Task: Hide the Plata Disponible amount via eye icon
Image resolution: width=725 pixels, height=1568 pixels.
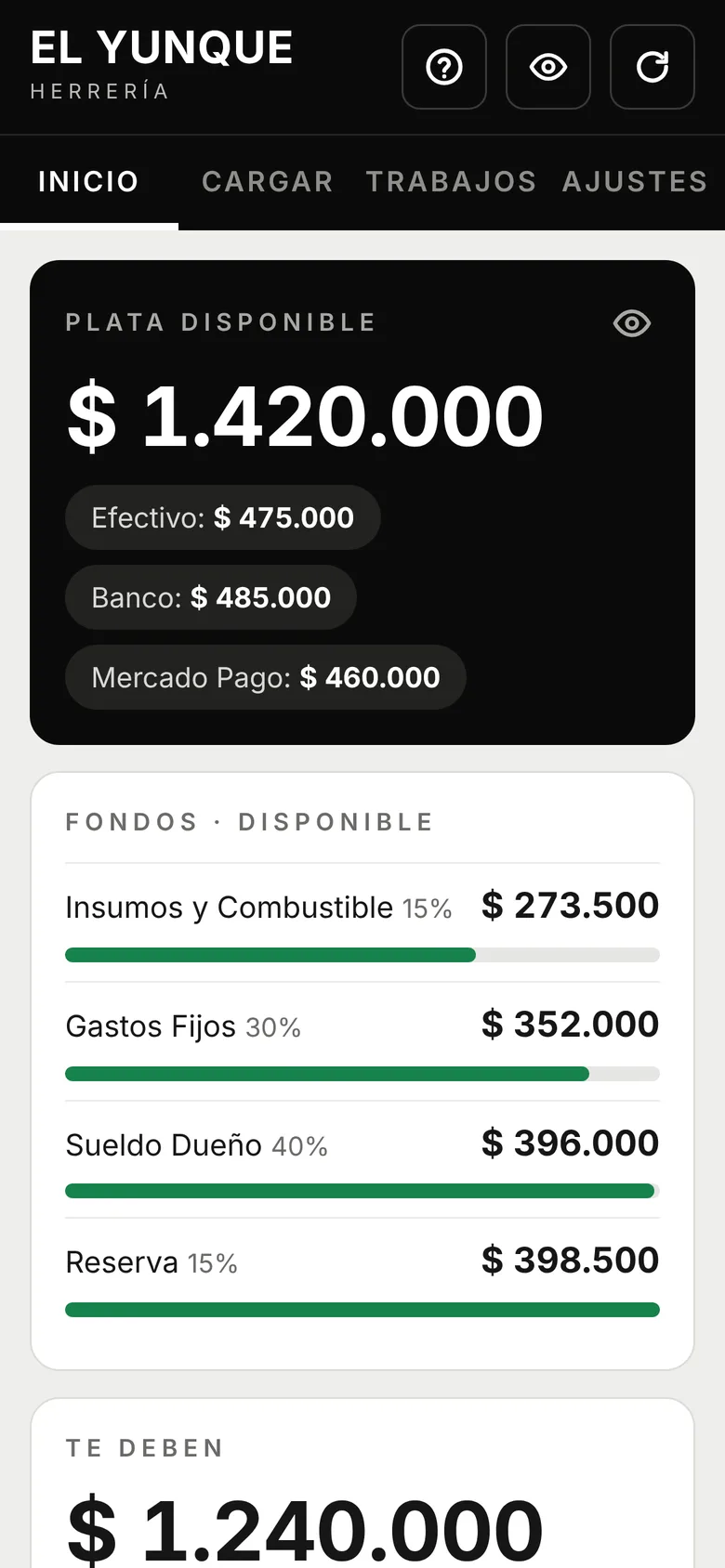Action: (632, 323)
